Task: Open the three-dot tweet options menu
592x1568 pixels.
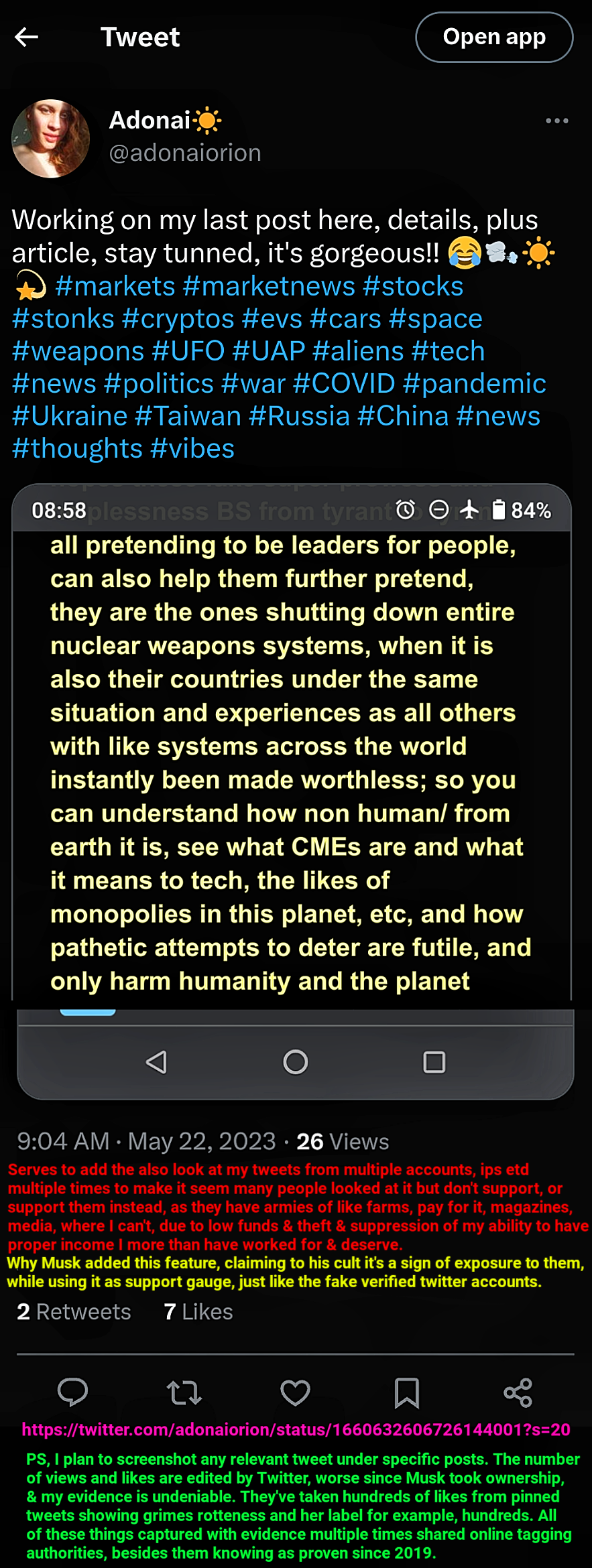Action: 556,121
